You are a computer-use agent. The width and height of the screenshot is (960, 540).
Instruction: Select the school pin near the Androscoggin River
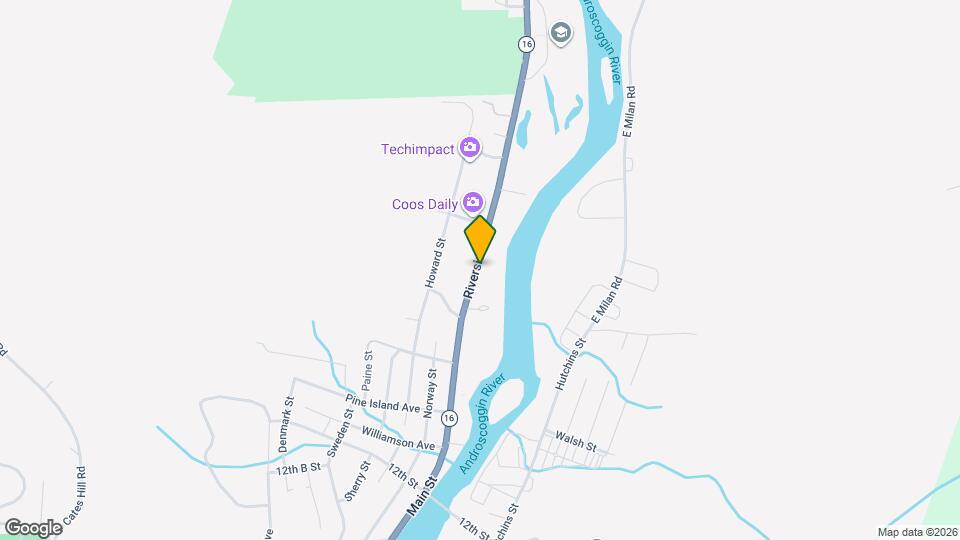561,35
